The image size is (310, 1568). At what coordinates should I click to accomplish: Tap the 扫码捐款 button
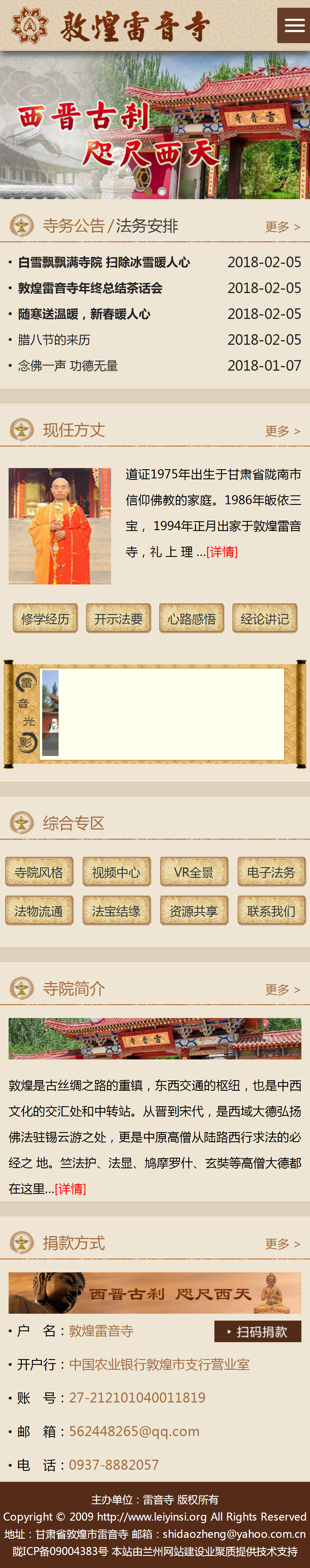(258, 1331)
